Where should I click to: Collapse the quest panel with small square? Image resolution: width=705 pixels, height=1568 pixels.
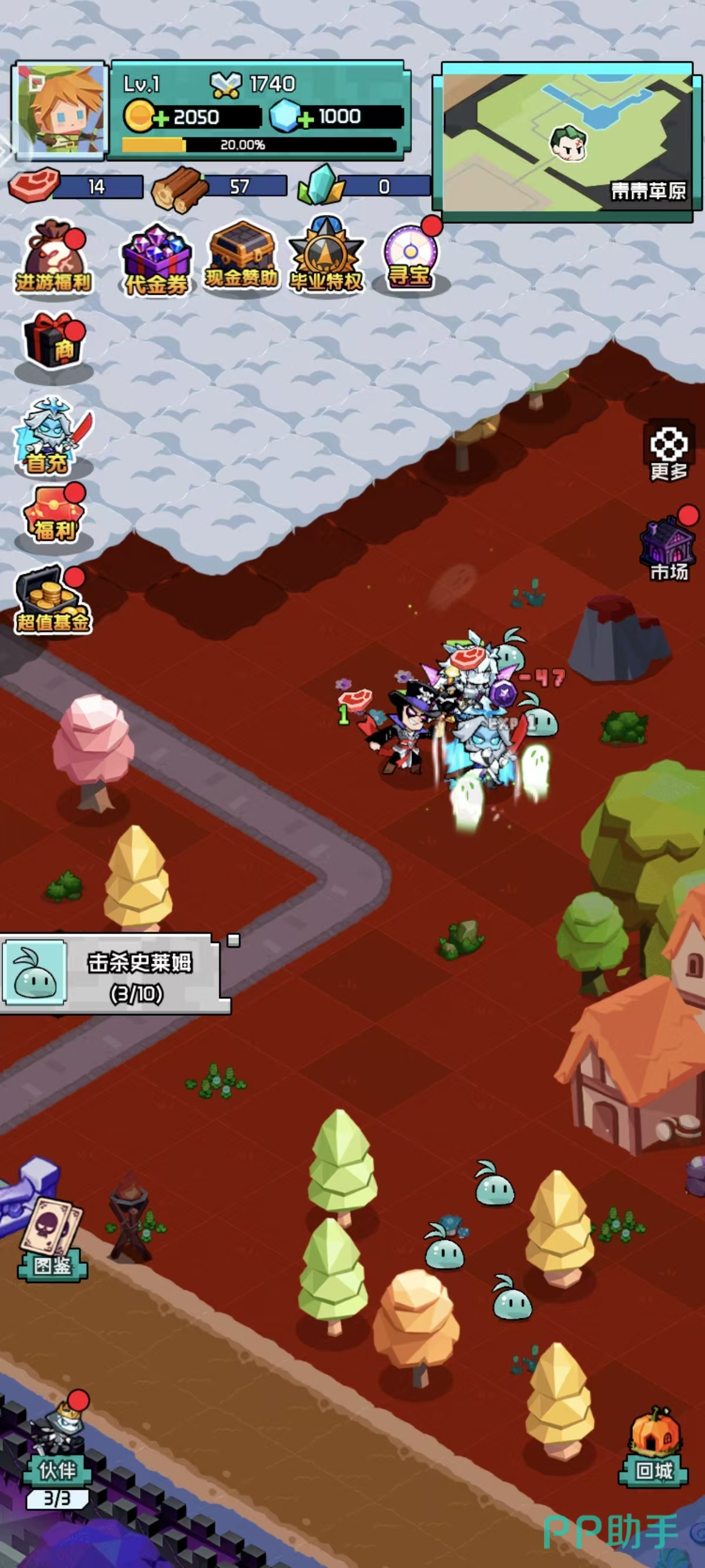coord(233,940)
